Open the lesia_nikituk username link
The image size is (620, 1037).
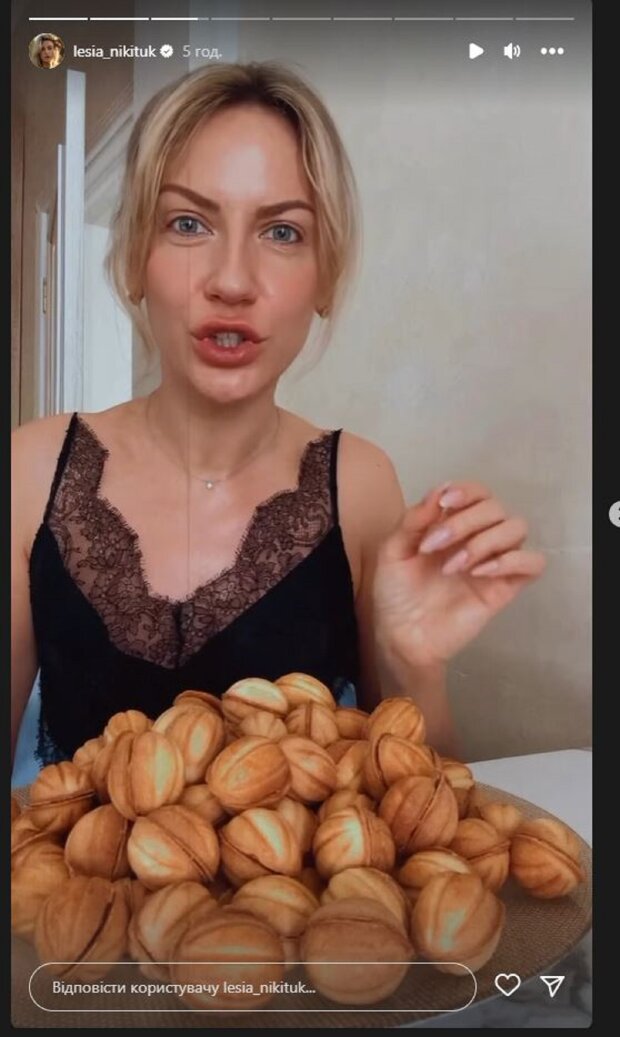pyautogui.click(x=114, y=51)
